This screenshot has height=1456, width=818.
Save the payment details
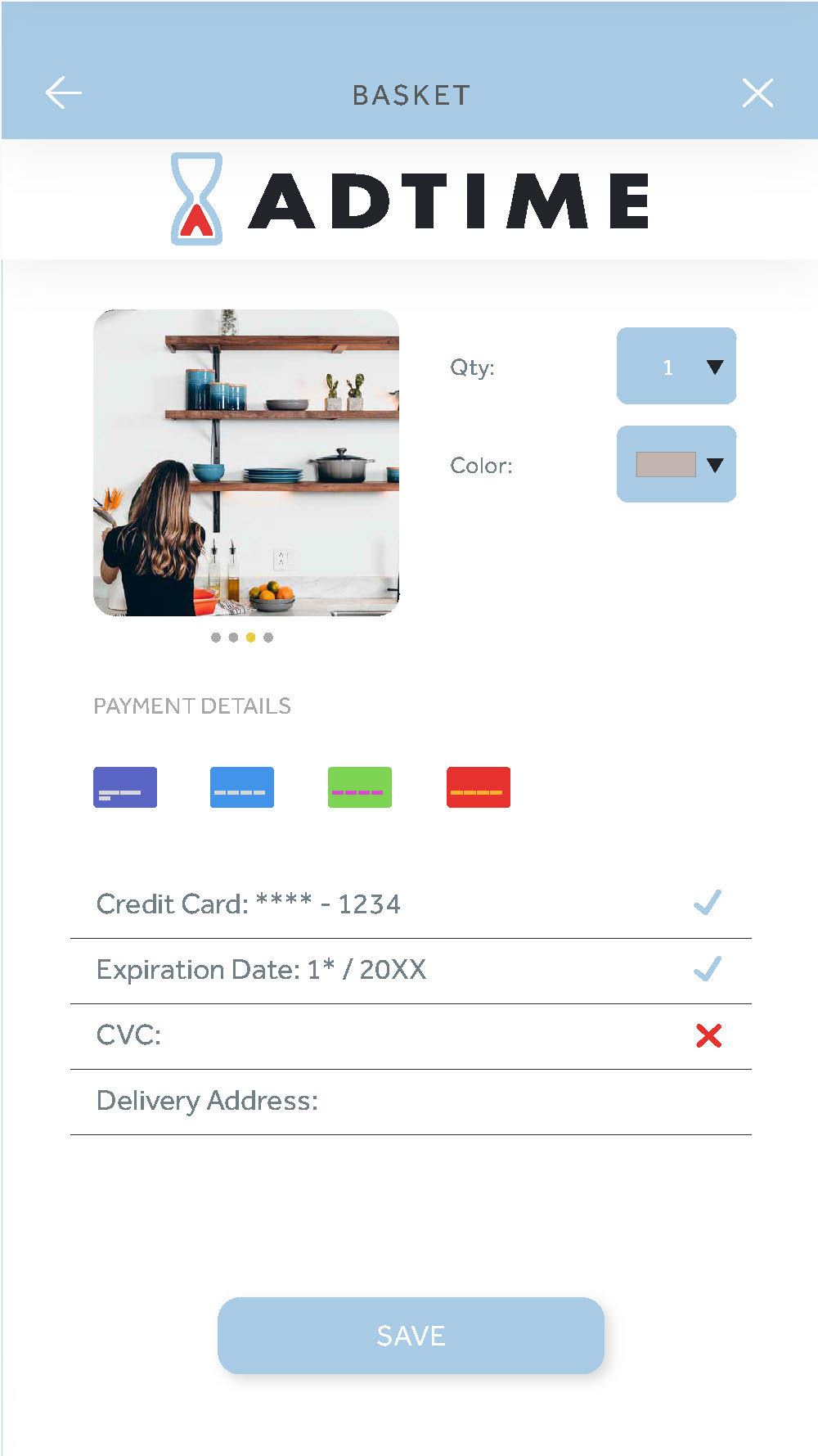[411, 1336]
